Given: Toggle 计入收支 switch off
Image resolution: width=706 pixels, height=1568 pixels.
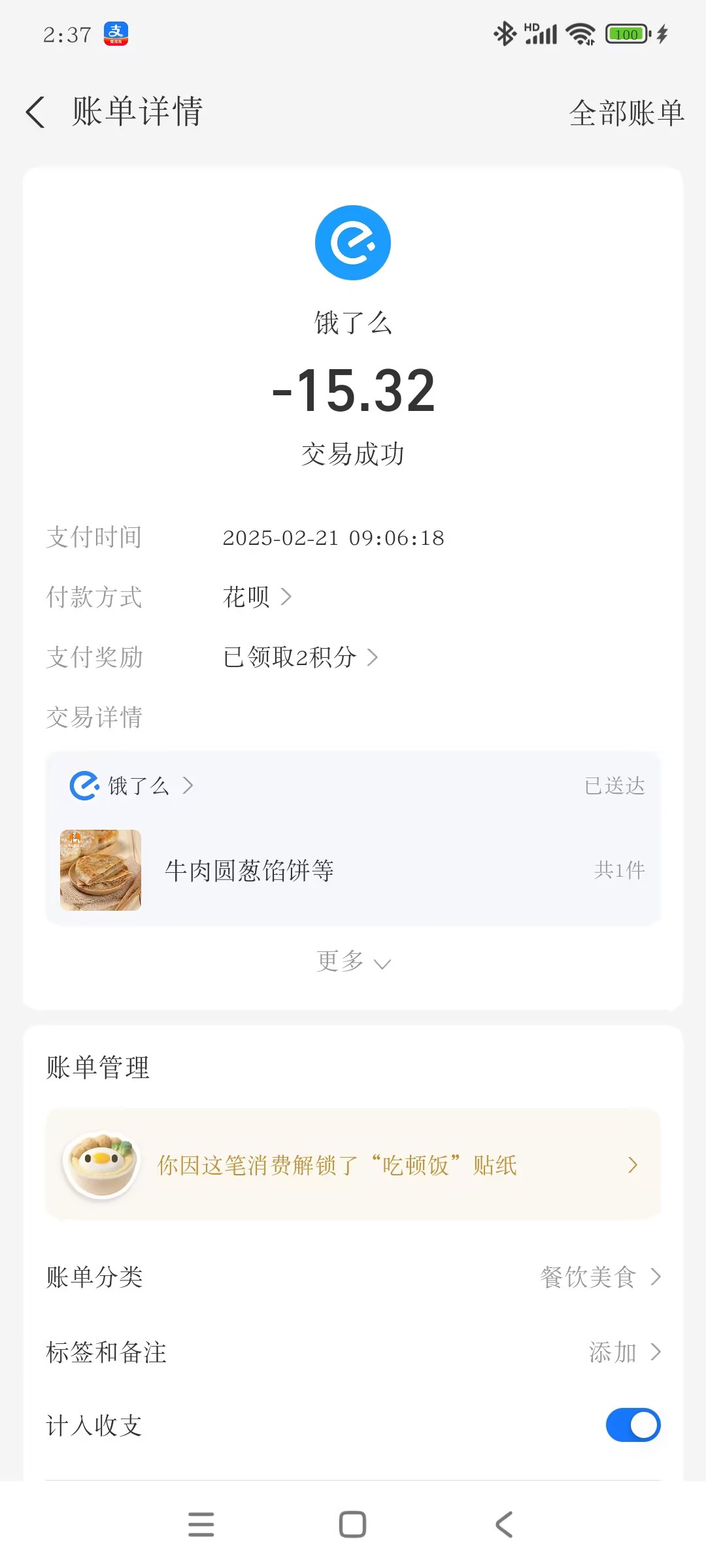Looking at the screenshot, I should click(x=632, y=1425).
